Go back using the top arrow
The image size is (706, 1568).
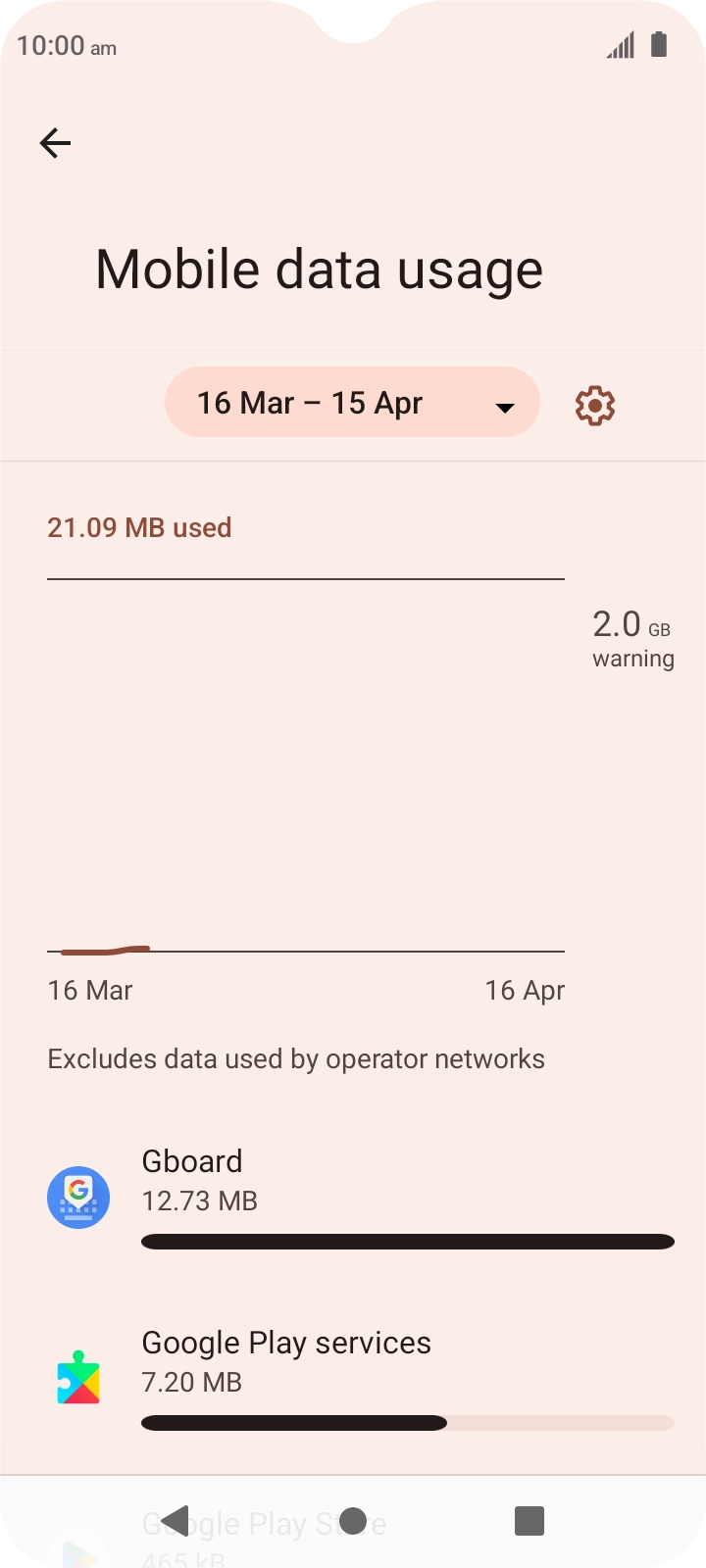[x=55, y=143]
